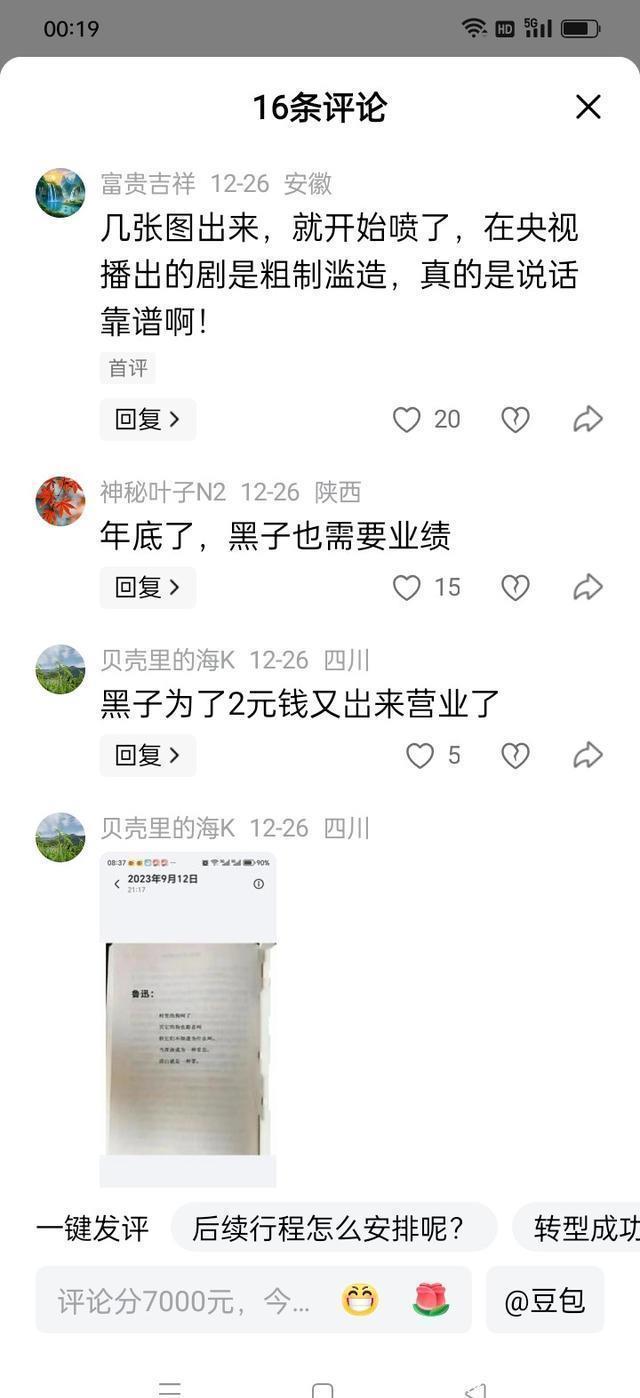The height and width of the screenshot is (1398, 640).
Task: Mention @豆包 in the comment
Action: (x=545, y=1301)
